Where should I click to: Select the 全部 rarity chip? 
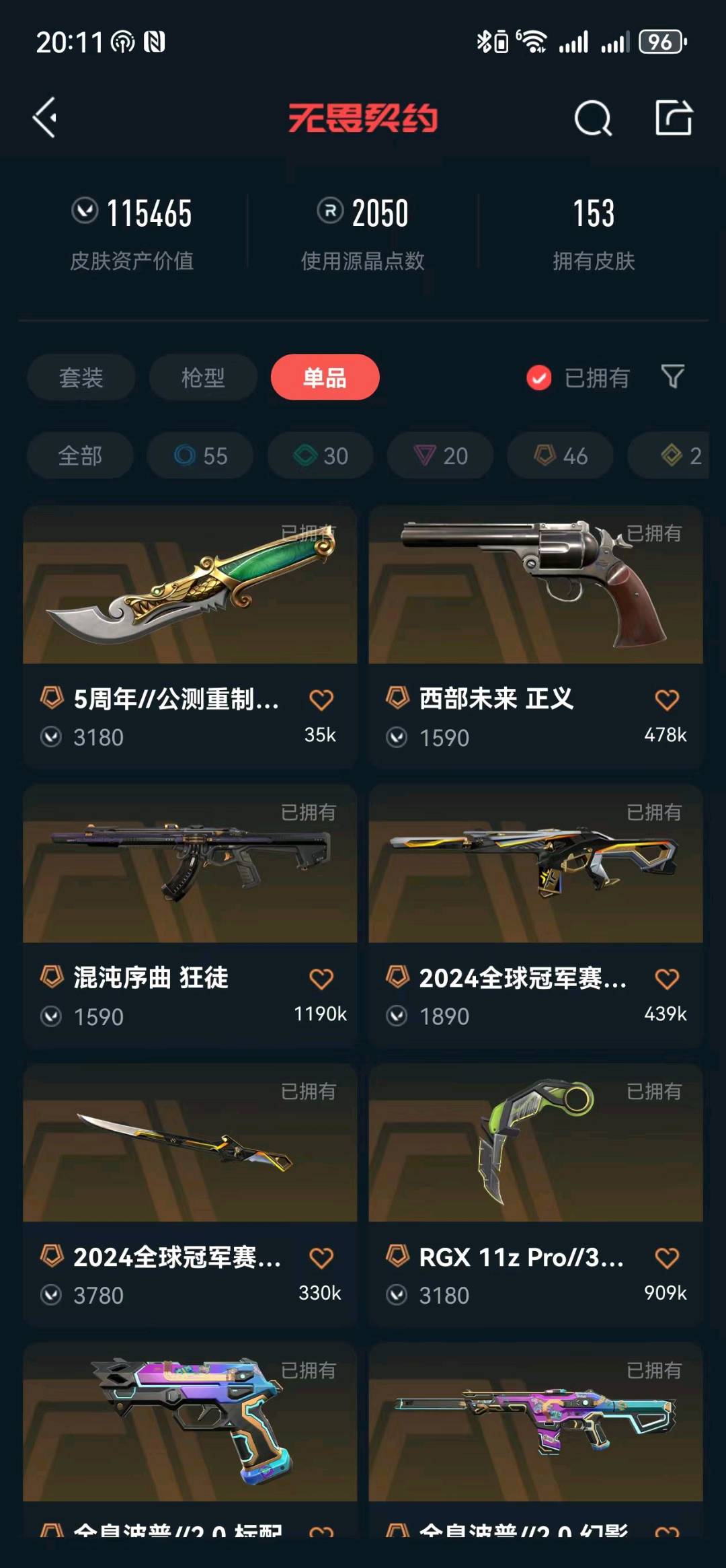point(80,456)
